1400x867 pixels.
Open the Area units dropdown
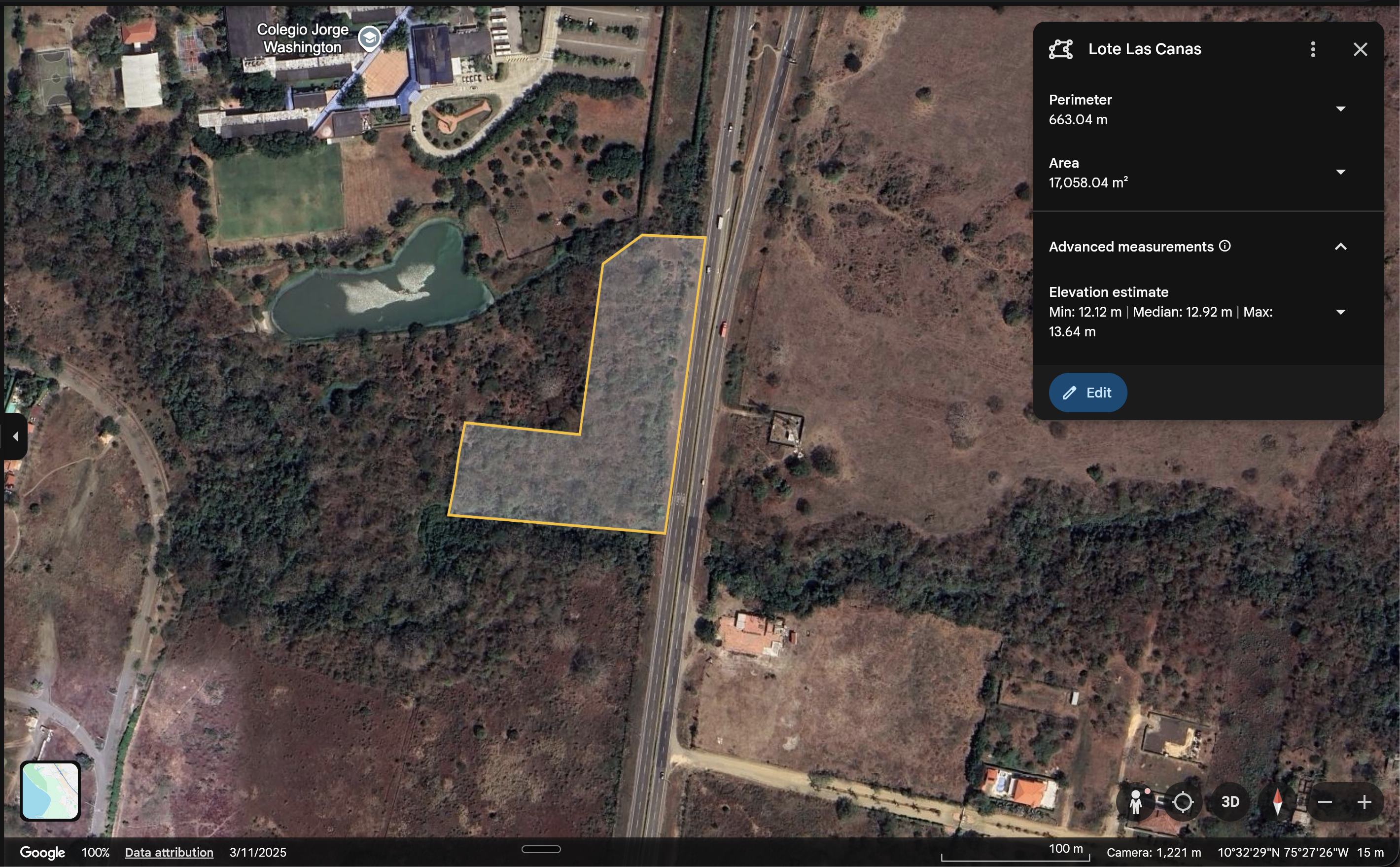click(1340, 172)
